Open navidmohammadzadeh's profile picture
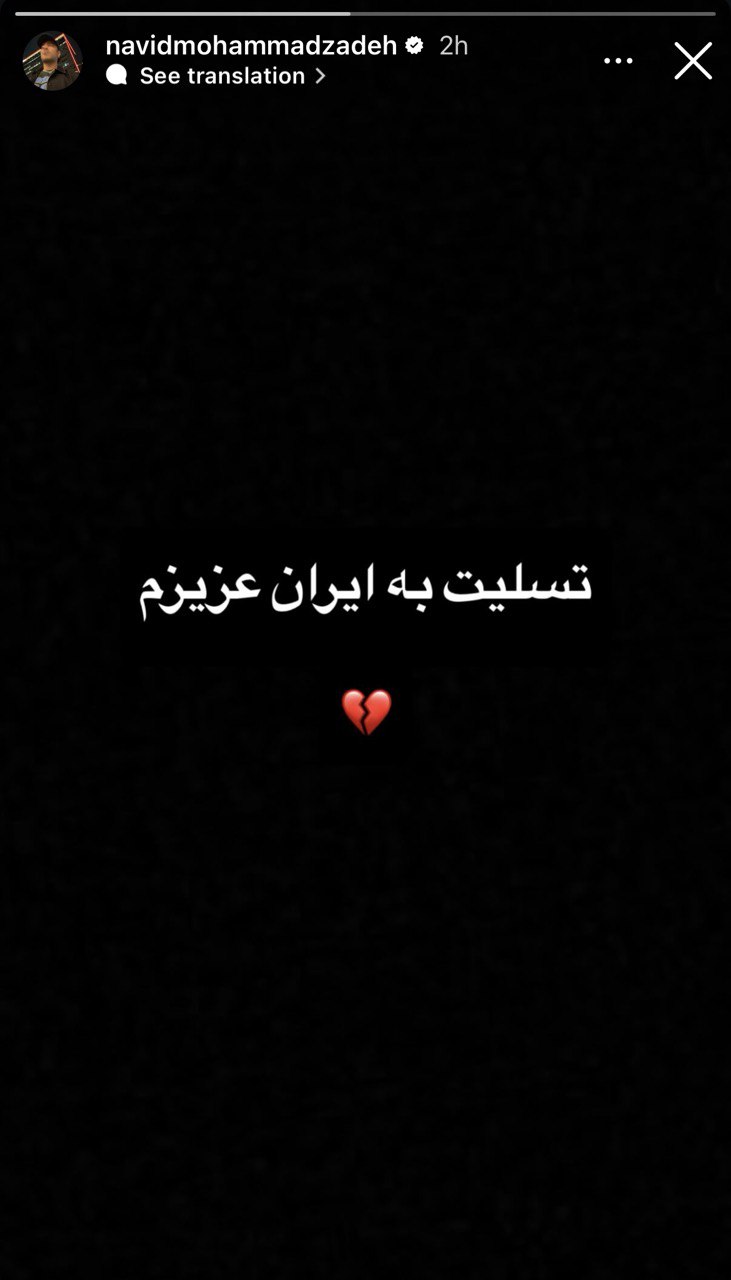This screenshot has height=1280, width=731. point(52,60)
